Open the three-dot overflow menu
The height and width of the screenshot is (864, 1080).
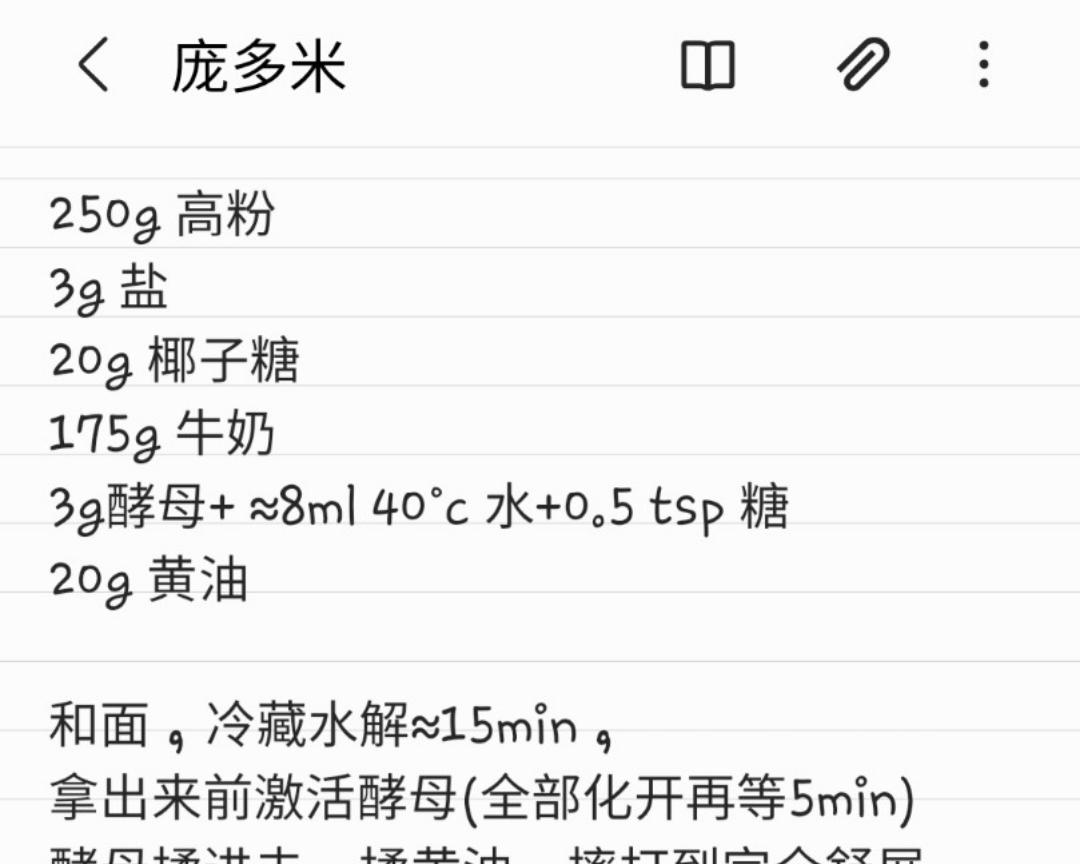(x=984, y=65)
